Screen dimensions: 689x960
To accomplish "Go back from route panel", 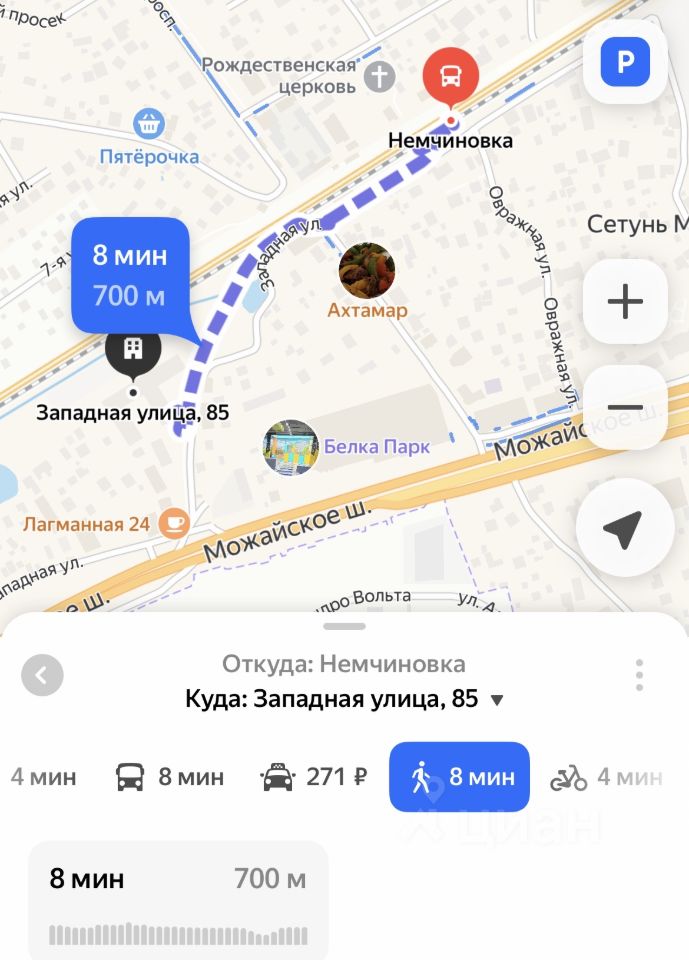I will point(42,676).
